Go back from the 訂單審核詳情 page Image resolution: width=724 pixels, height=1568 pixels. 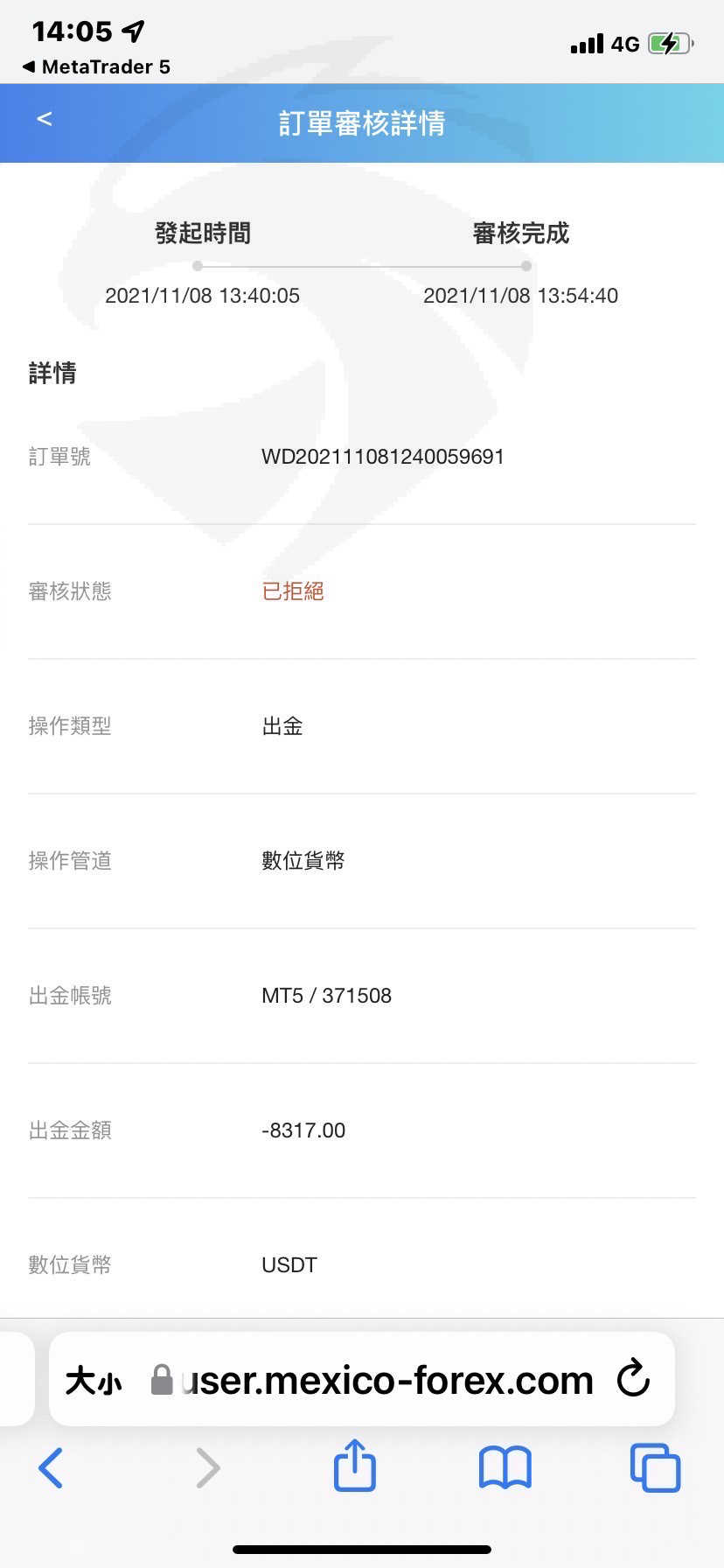[45, 120]
